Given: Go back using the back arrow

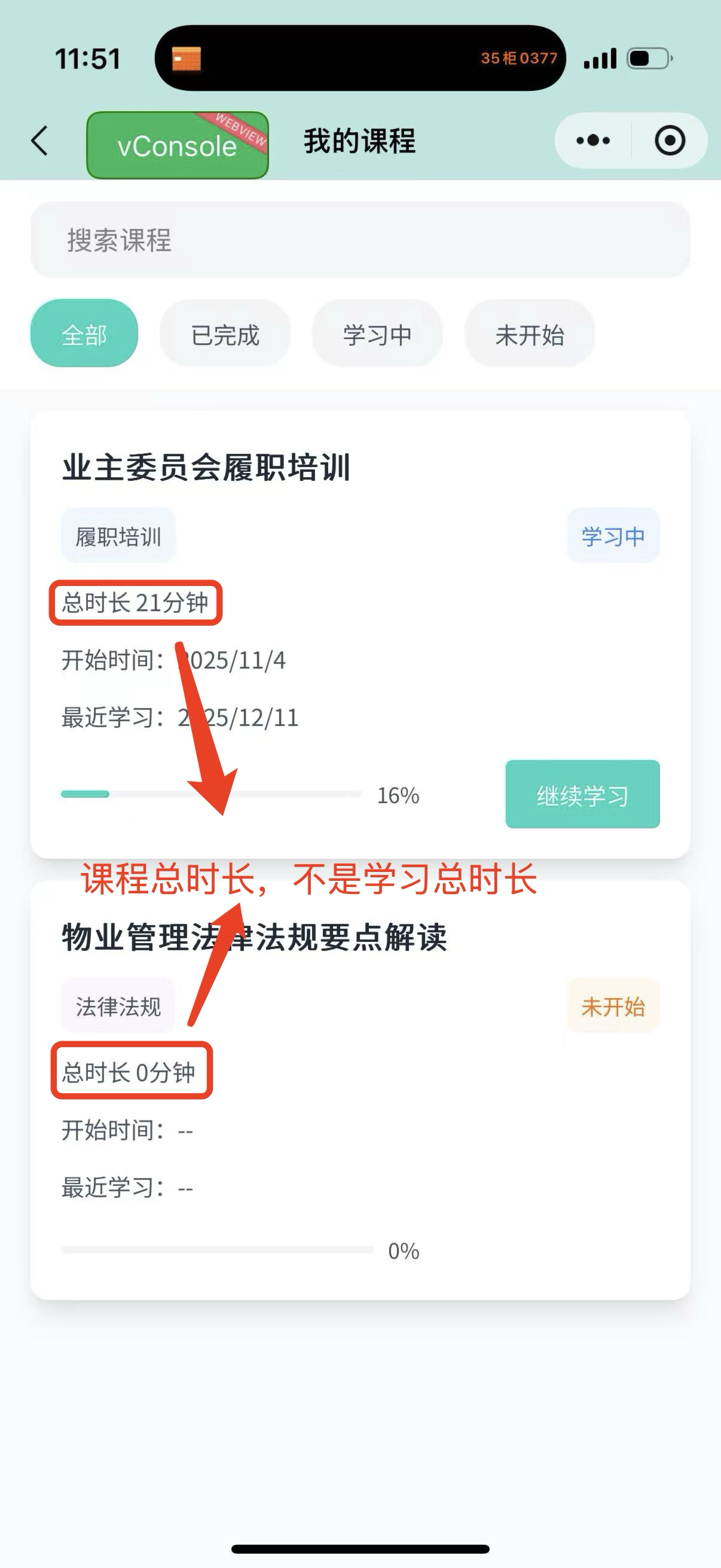Looking at the screenshot, I should tap(39, 141).
